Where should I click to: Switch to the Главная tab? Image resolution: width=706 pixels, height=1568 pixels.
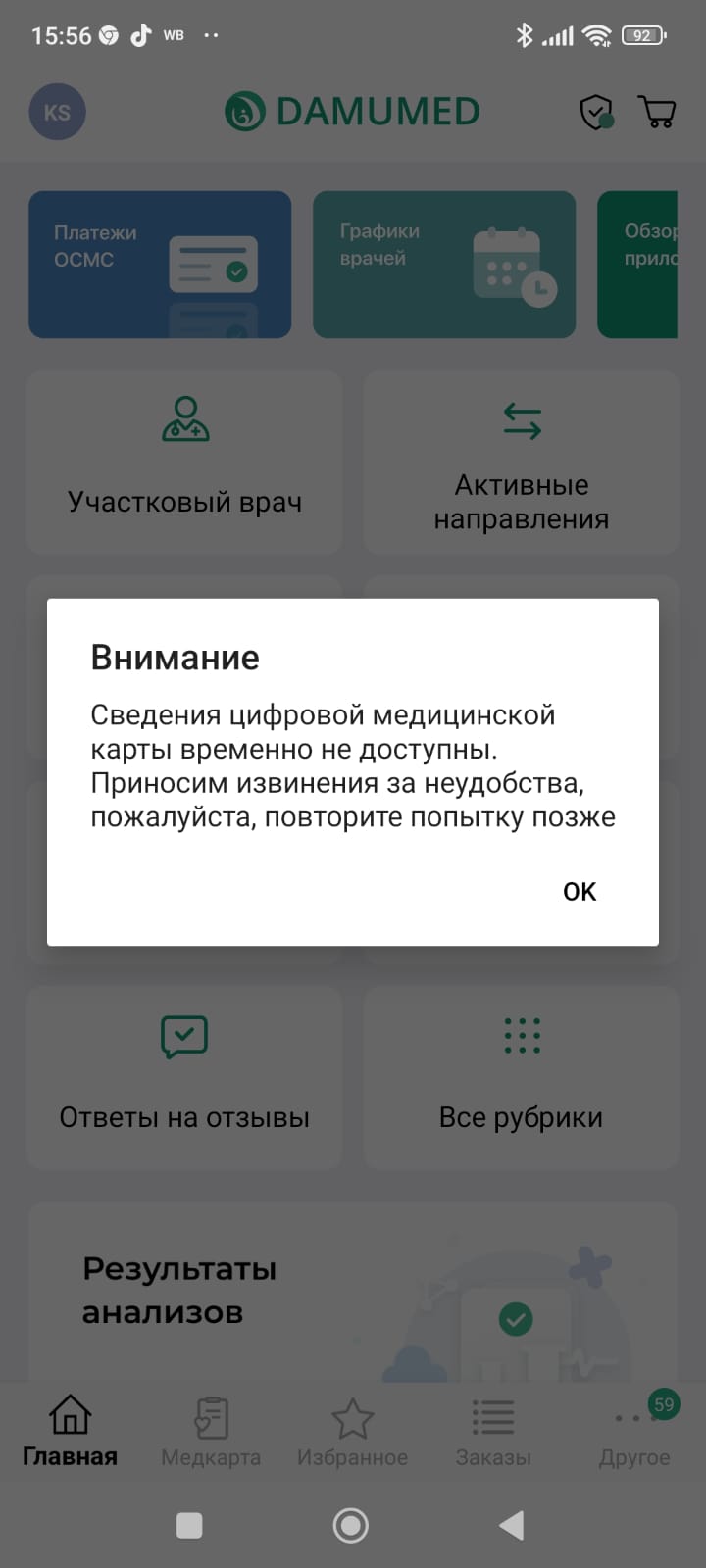(70, 1433)
